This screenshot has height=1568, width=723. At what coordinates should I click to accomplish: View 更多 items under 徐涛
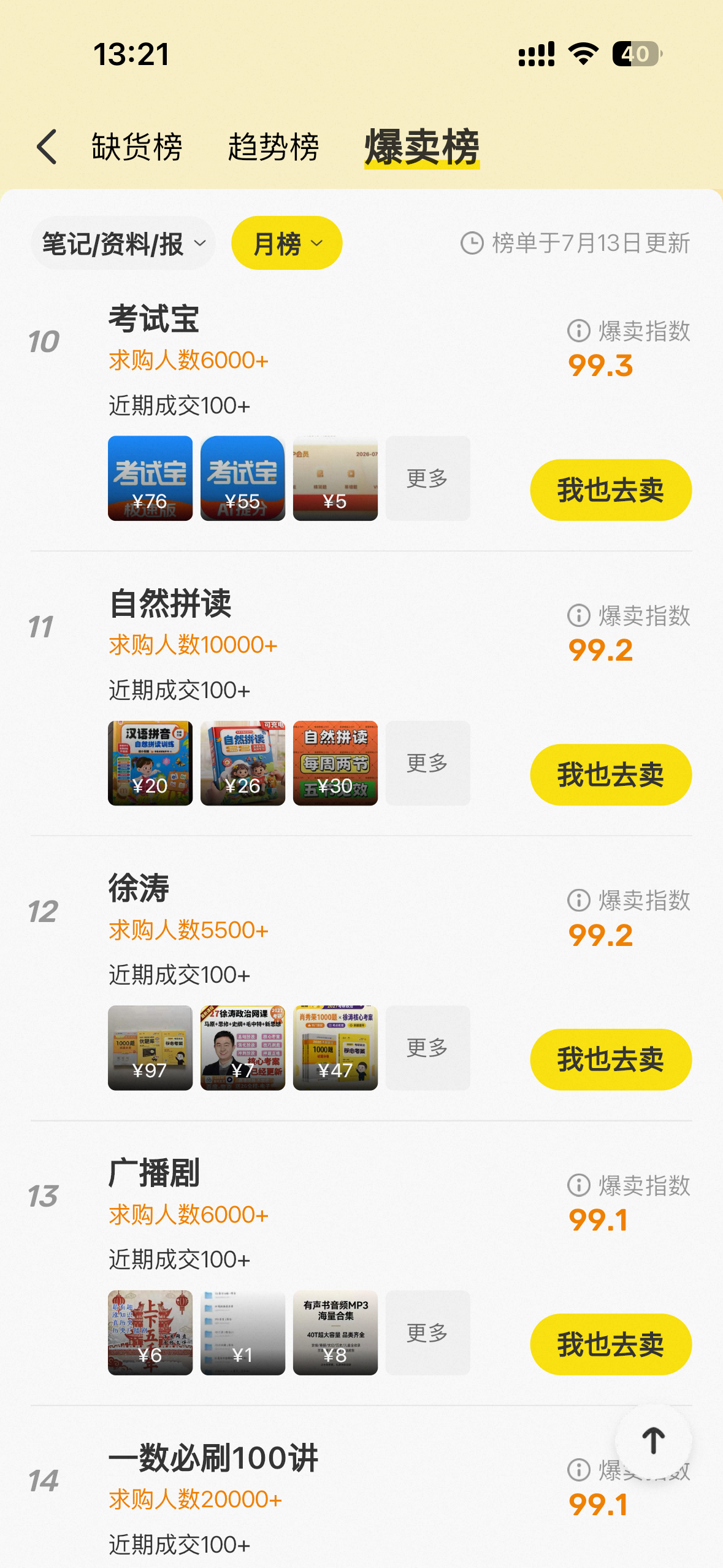tap(428, 1048)
